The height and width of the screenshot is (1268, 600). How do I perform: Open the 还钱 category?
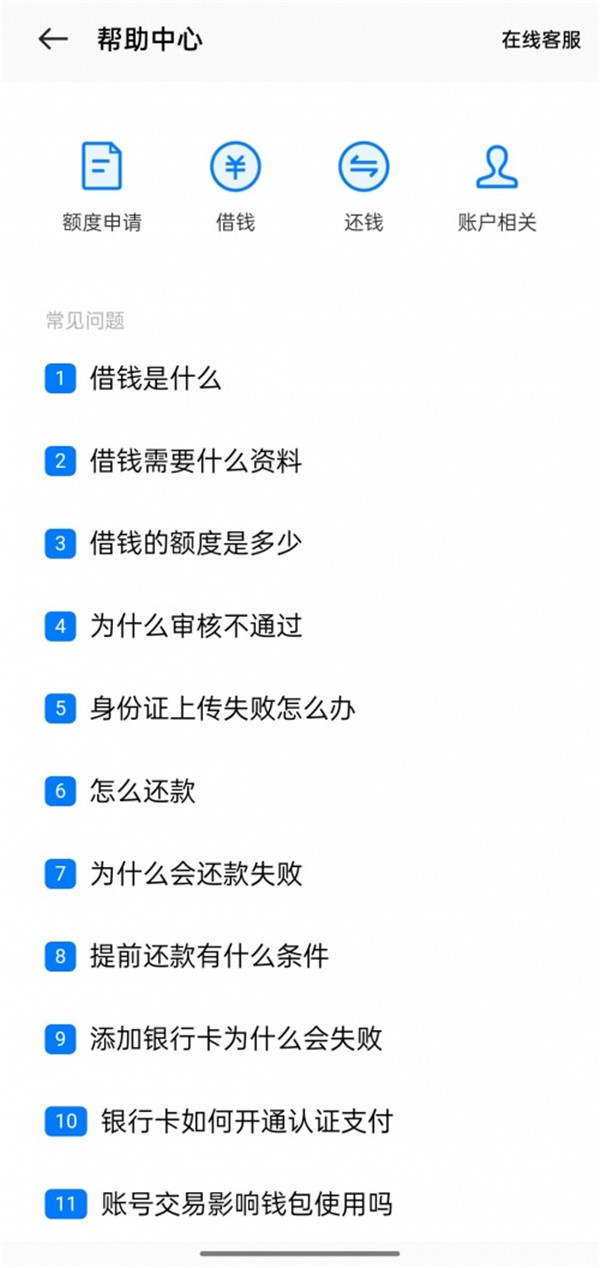[x=363, y=186]
